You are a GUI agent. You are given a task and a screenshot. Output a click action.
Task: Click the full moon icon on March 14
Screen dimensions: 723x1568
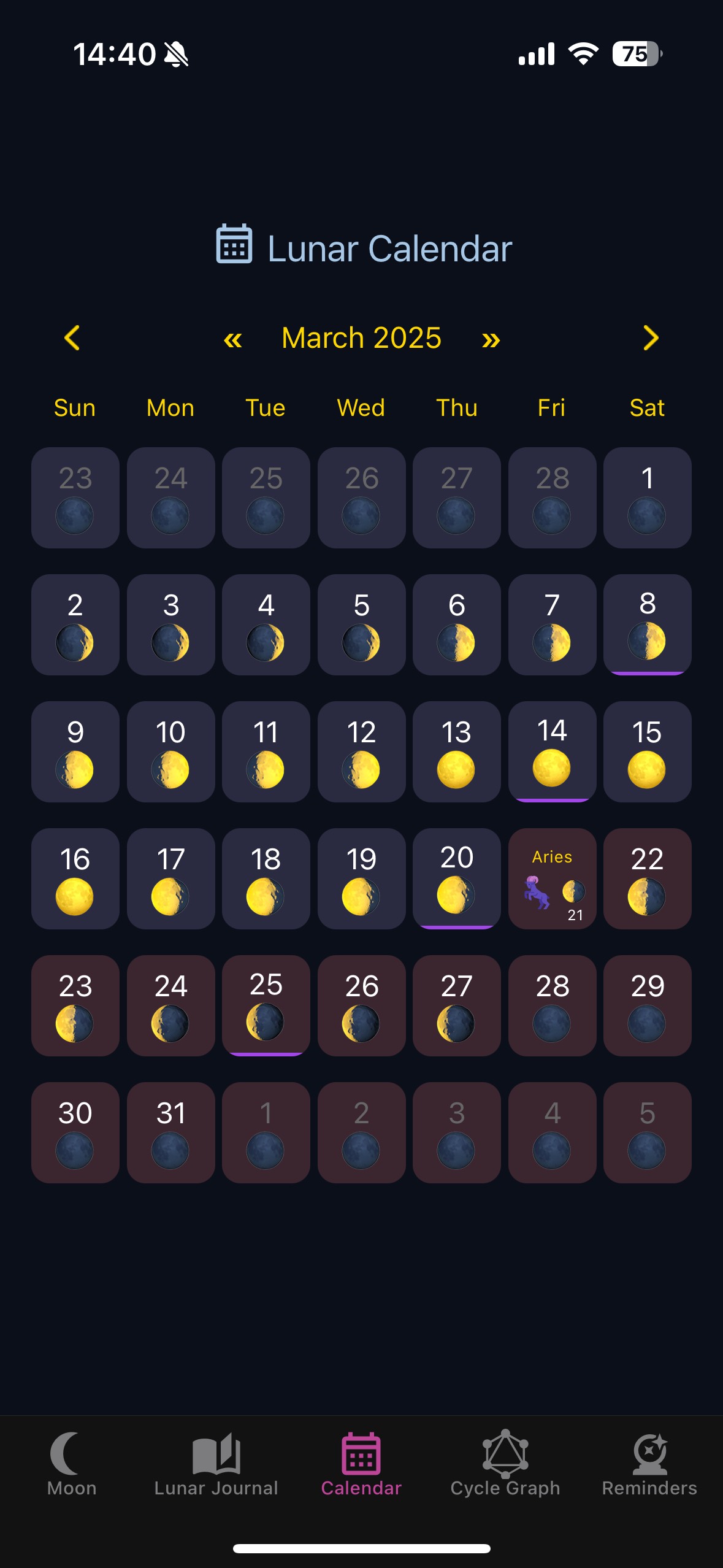[551, 767]
